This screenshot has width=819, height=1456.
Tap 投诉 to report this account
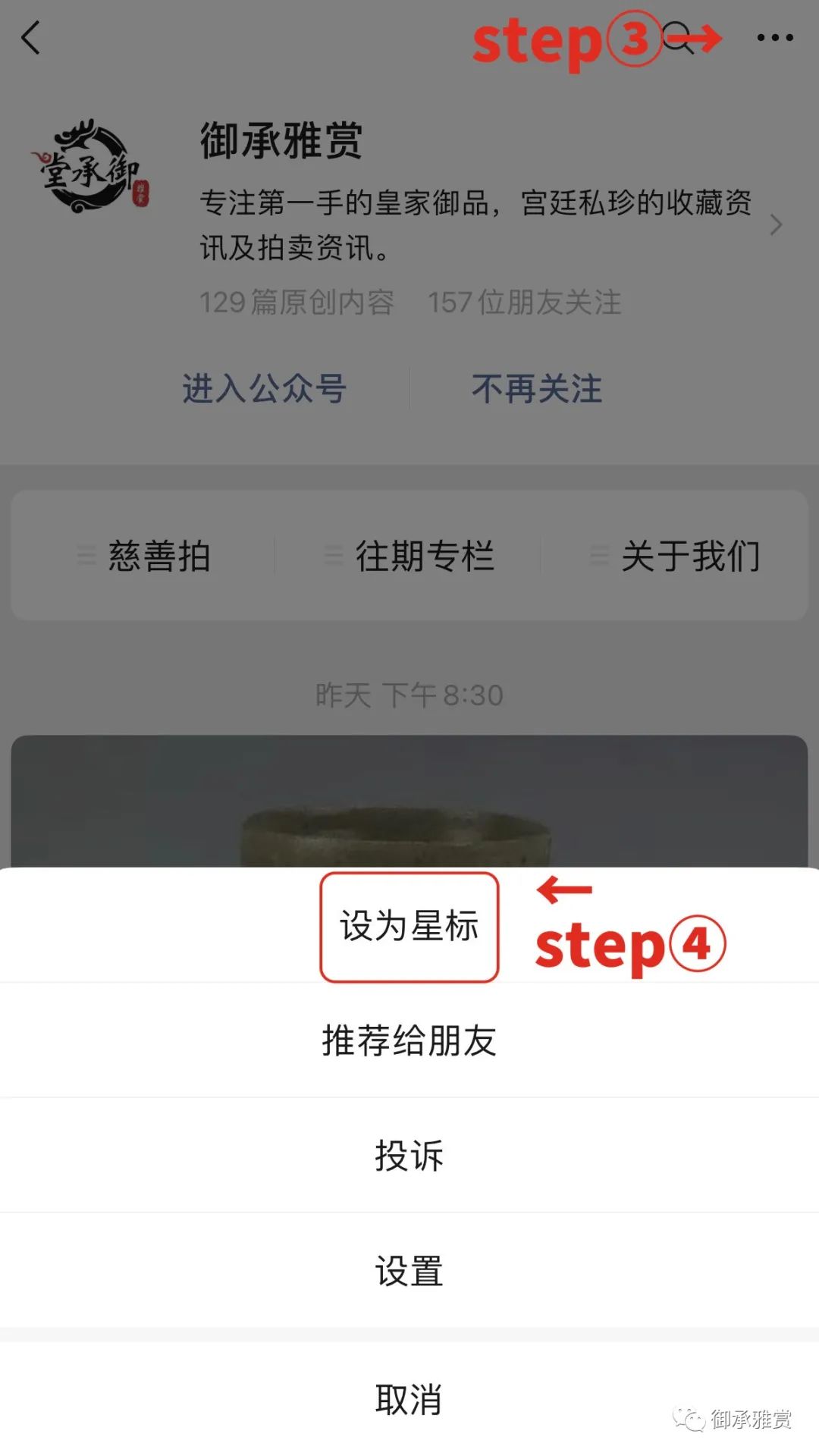click(x=409, y=1156)
